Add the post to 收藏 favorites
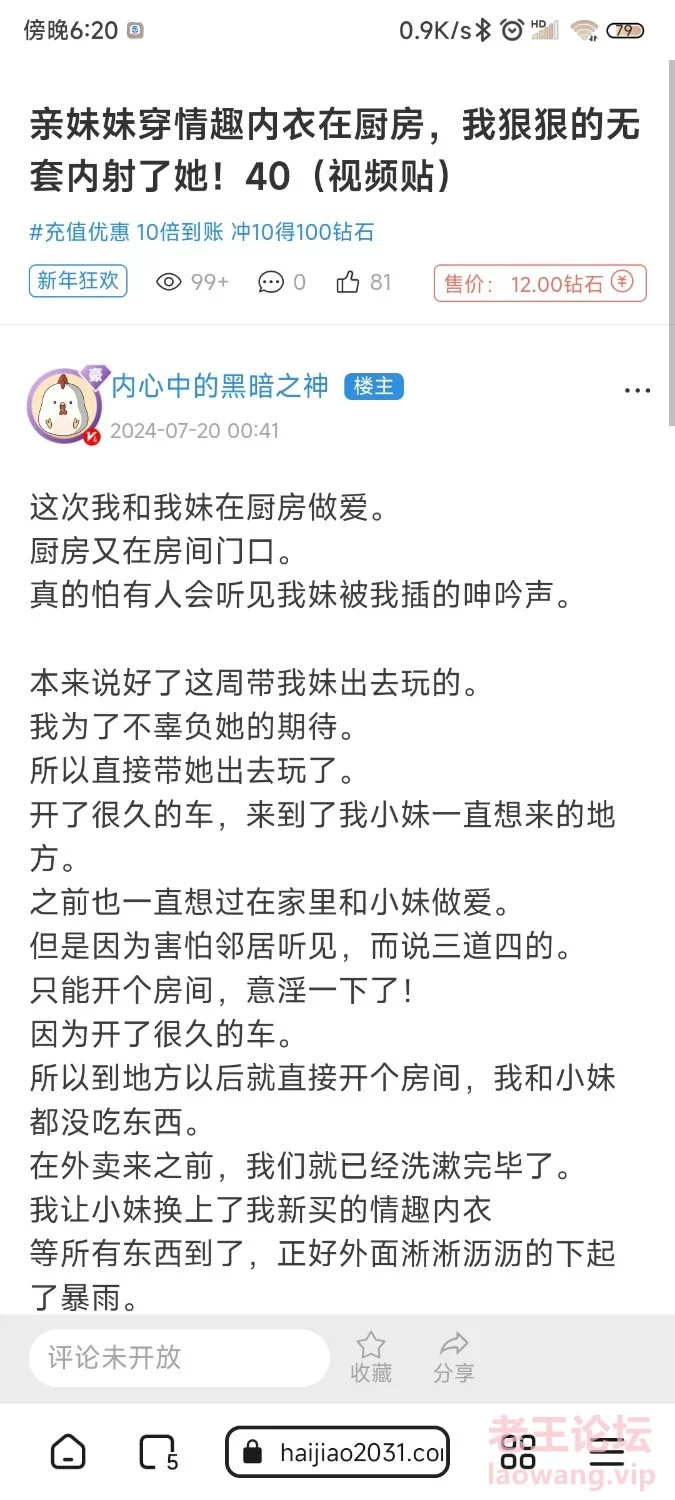The height and width of the screenshot is (1500, 675). pos(371,1357)
